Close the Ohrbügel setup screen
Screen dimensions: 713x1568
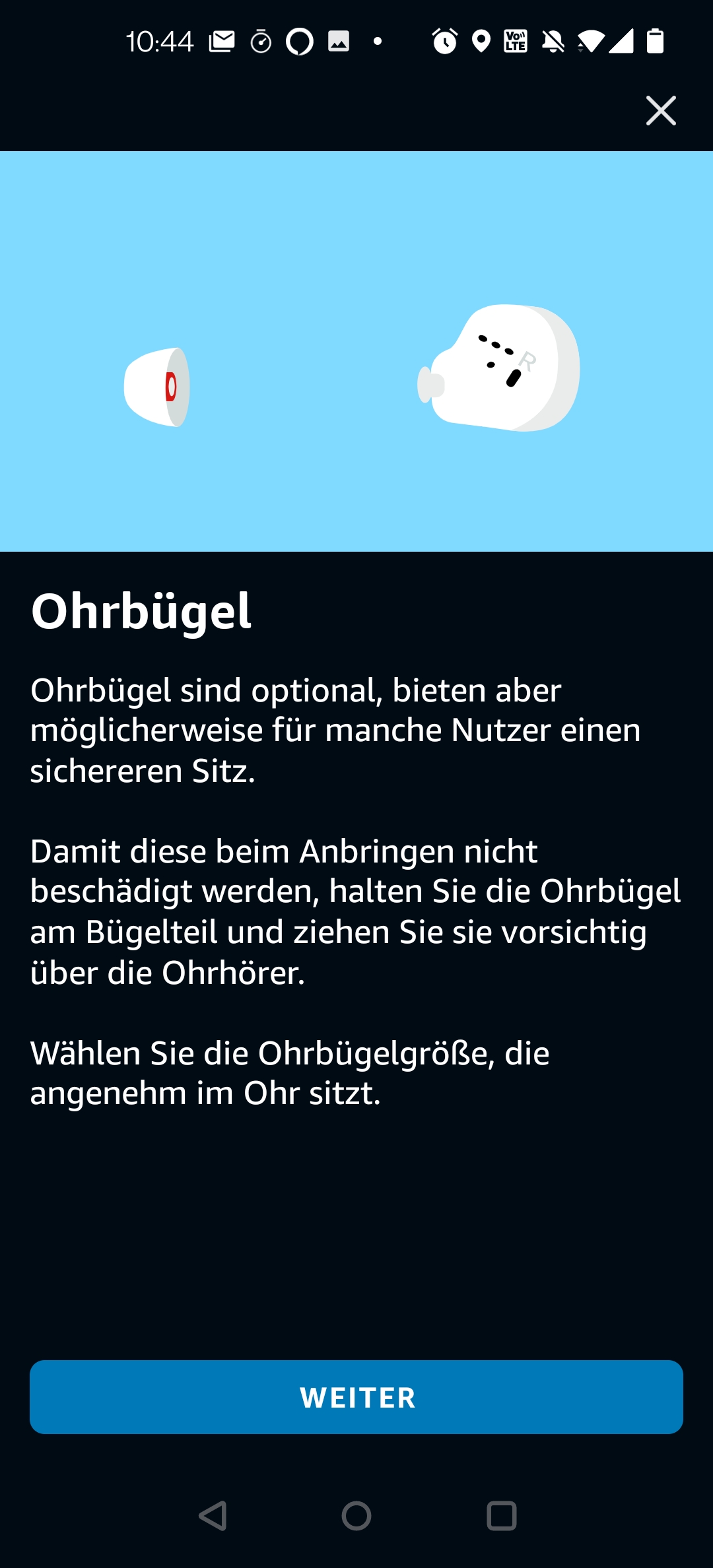pos(661,110)
